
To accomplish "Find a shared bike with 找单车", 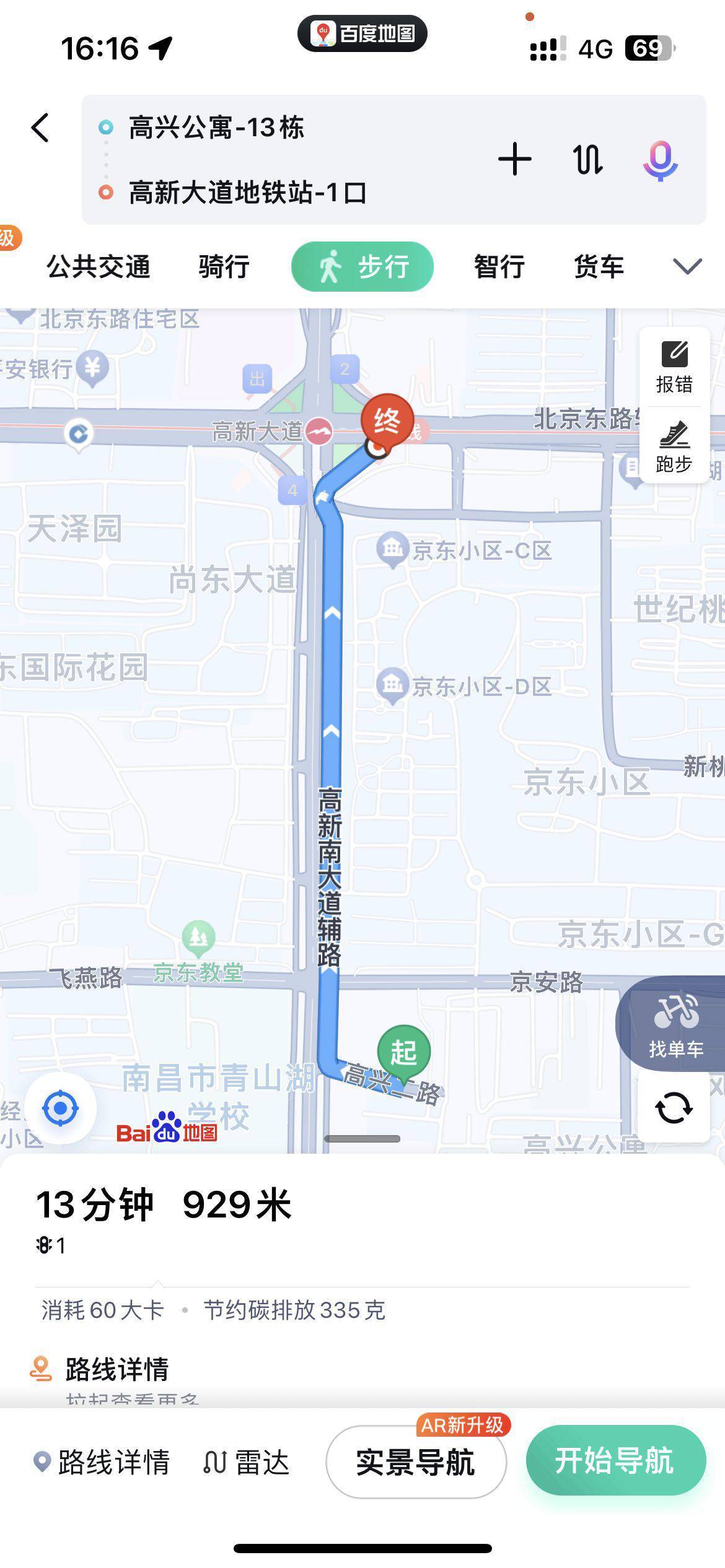I will 675,1025.
